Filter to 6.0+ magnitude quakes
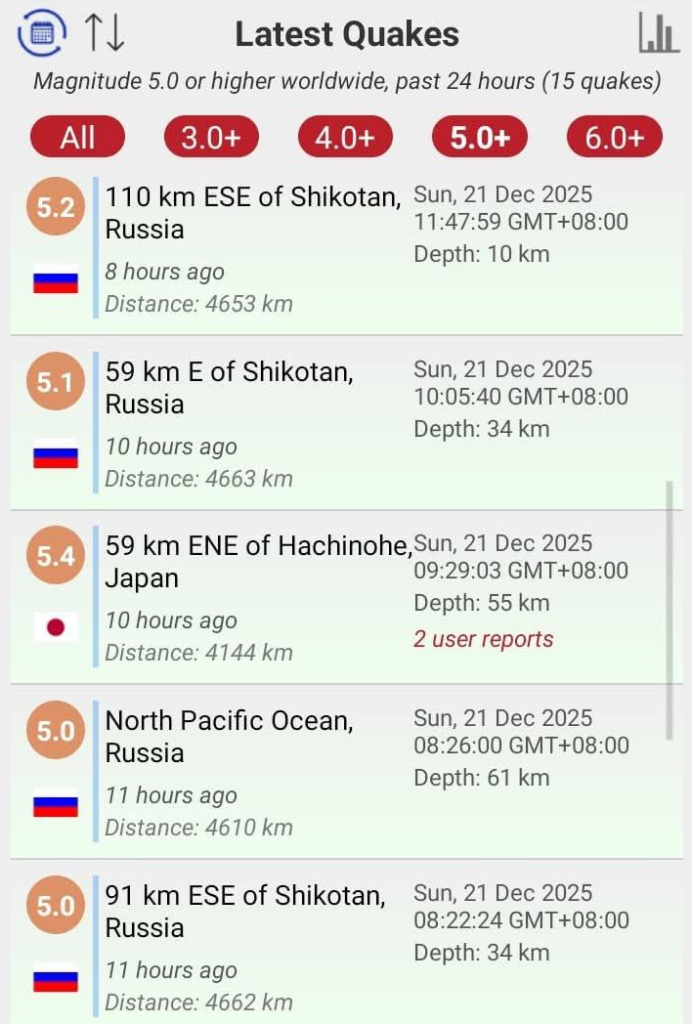The width and height of the screenshot is (692, 1024). [614, 138]
